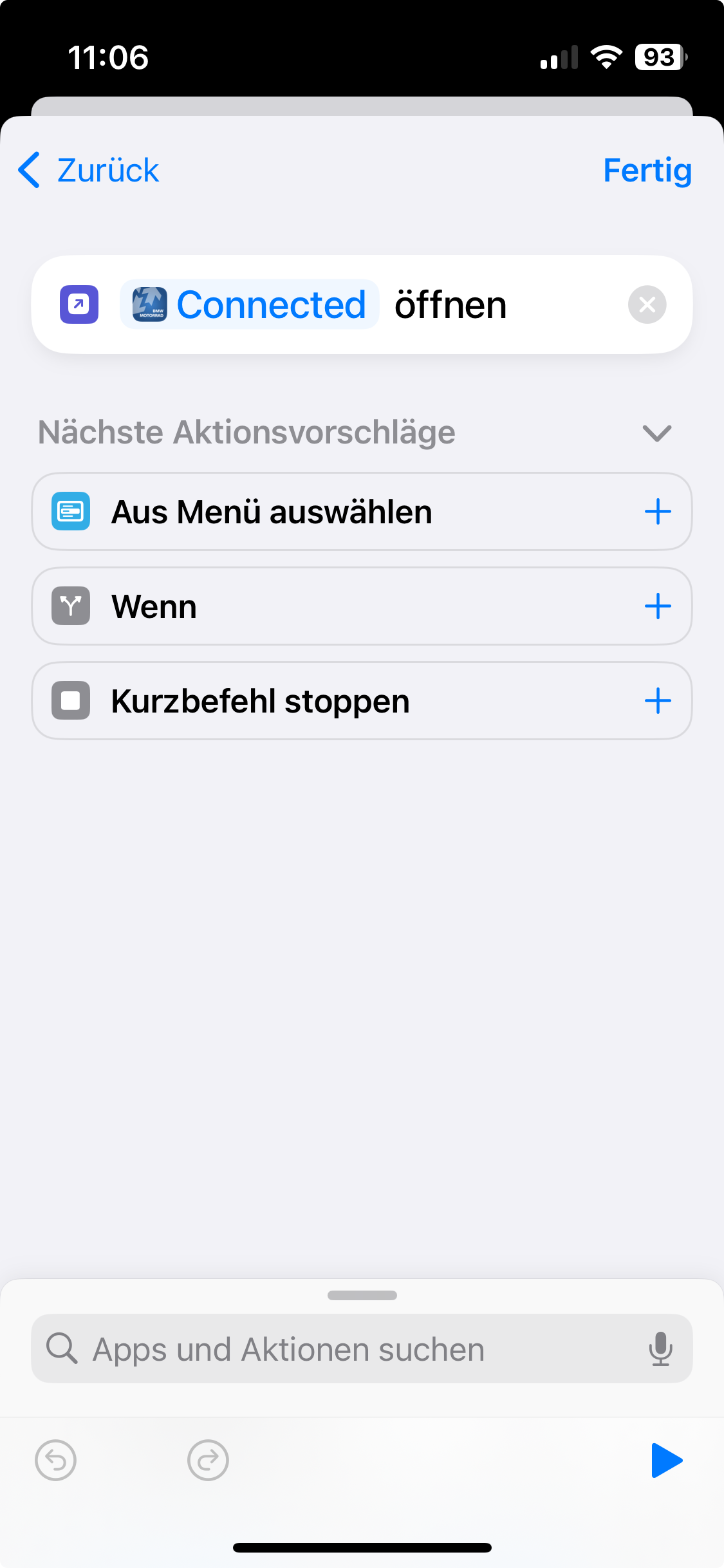724x1568 pixels.
Task: Start dictation with the microphone icon
Action: tap(660, 1349)
